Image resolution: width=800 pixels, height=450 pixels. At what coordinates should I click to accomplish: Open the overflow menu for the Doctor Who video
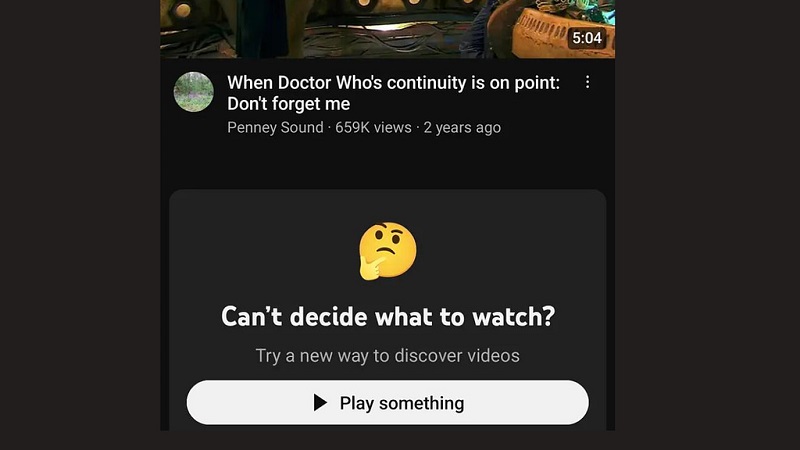[587, 82]
